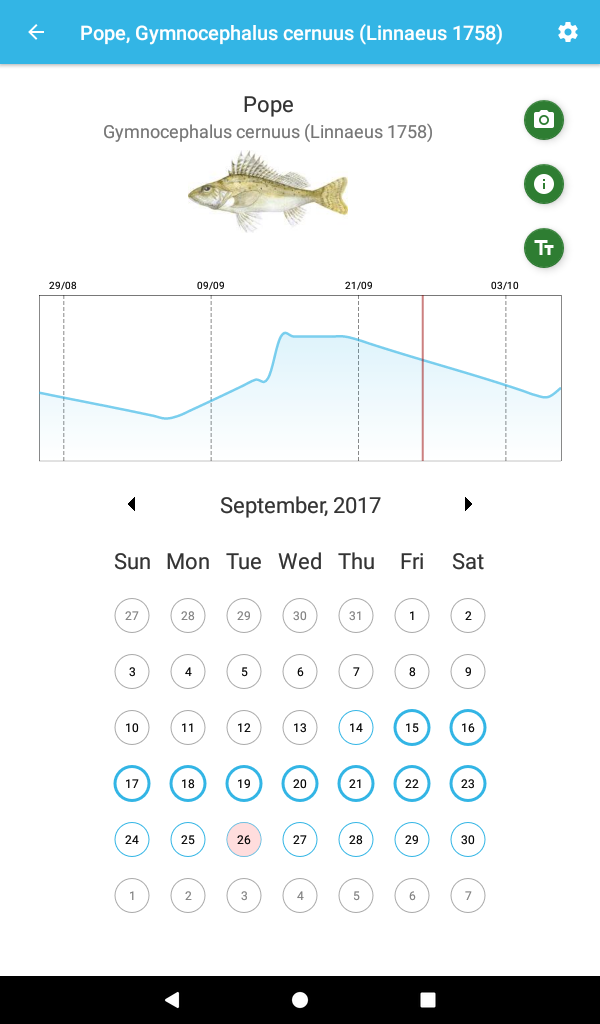
Task: Open recent apps in navigation bar
Action: click(x=428, y=999)
